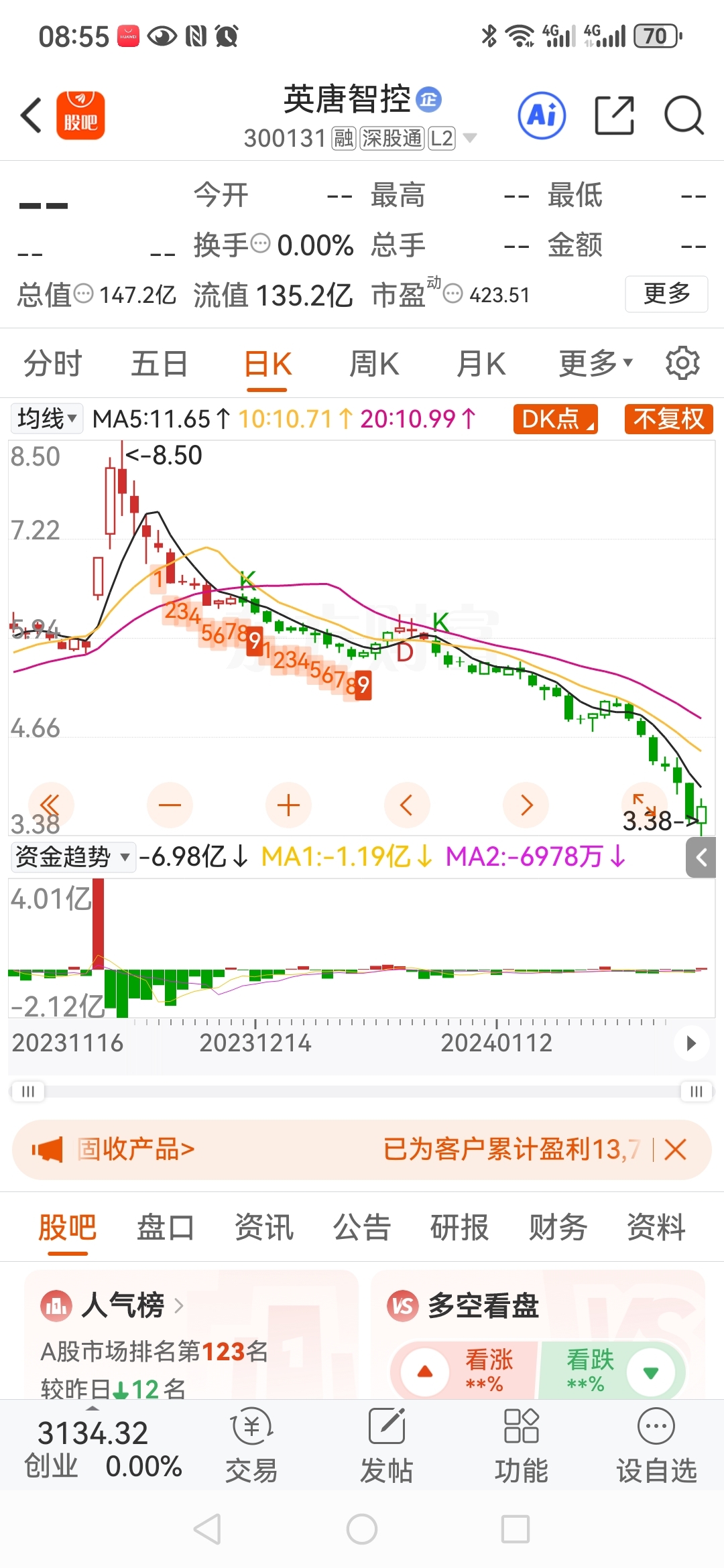Switch to the 公告 tab
724x1568 pixels.
(x=362, y=1228)
